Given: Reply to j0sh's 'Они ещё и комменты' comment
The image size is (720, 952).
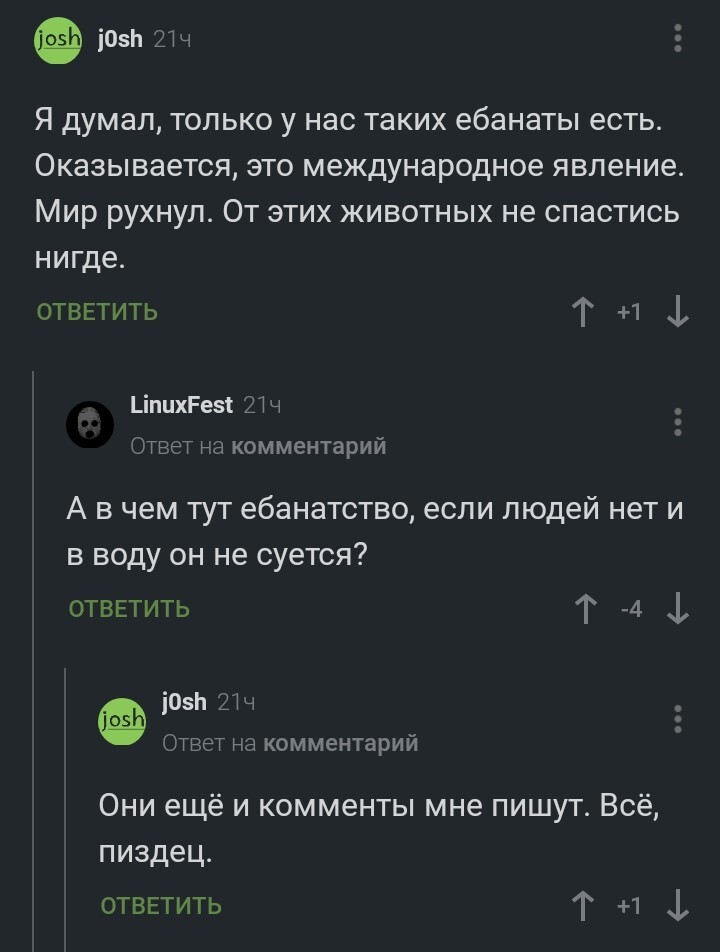Looking at the screenshot, I should pyautogui.click(x=161, y=906).
